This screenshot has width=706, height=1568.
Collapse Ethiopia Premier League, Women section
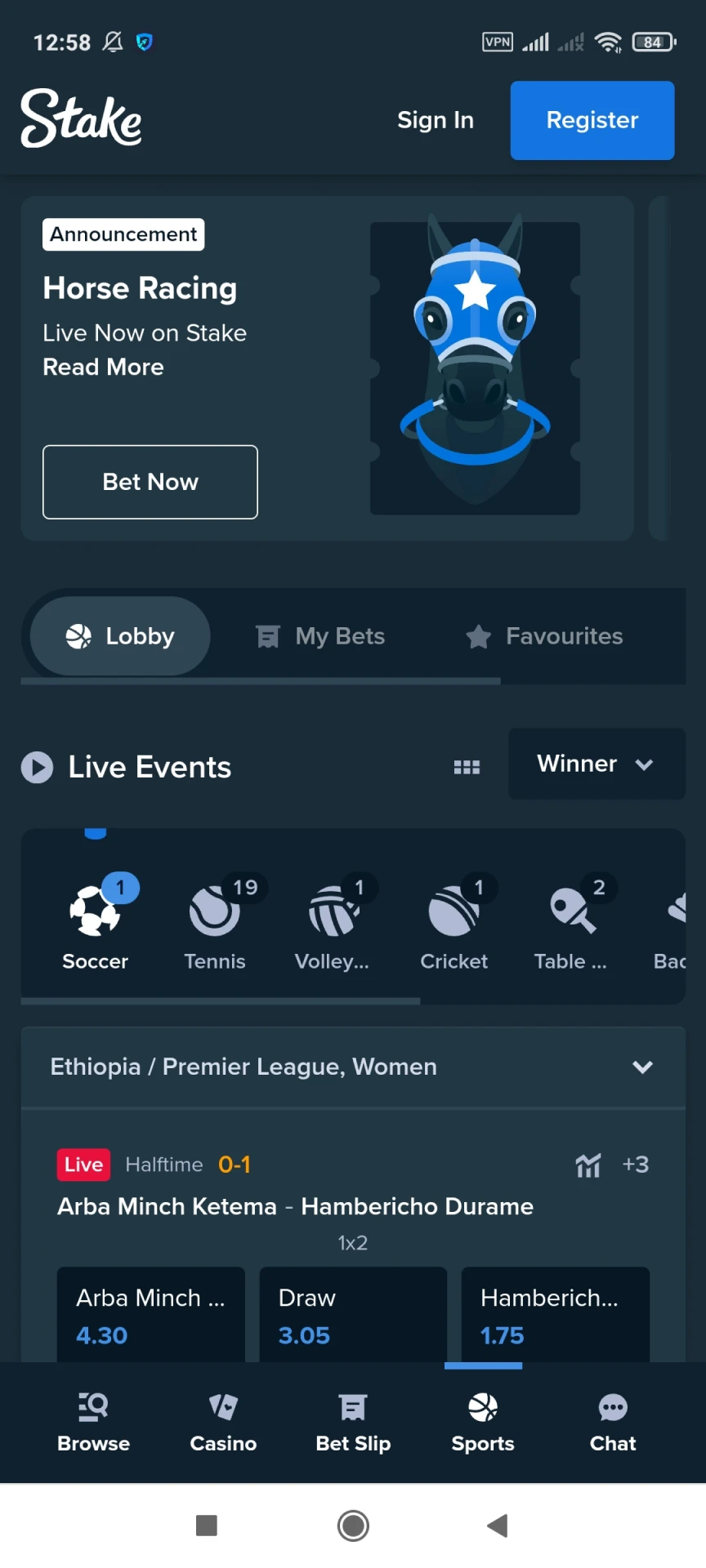tap(642, 1067)
